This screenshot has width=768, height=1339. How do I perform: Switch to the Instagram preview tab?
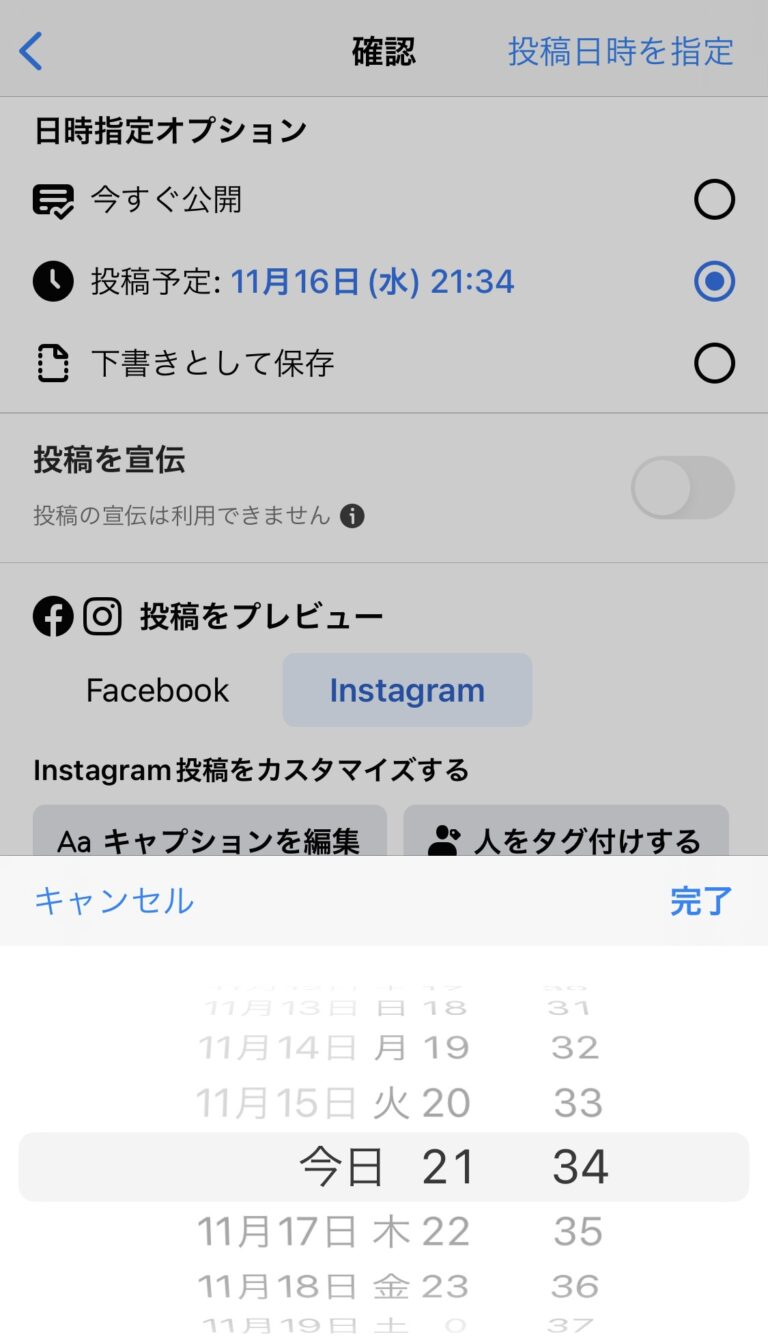tap(407, 690)
